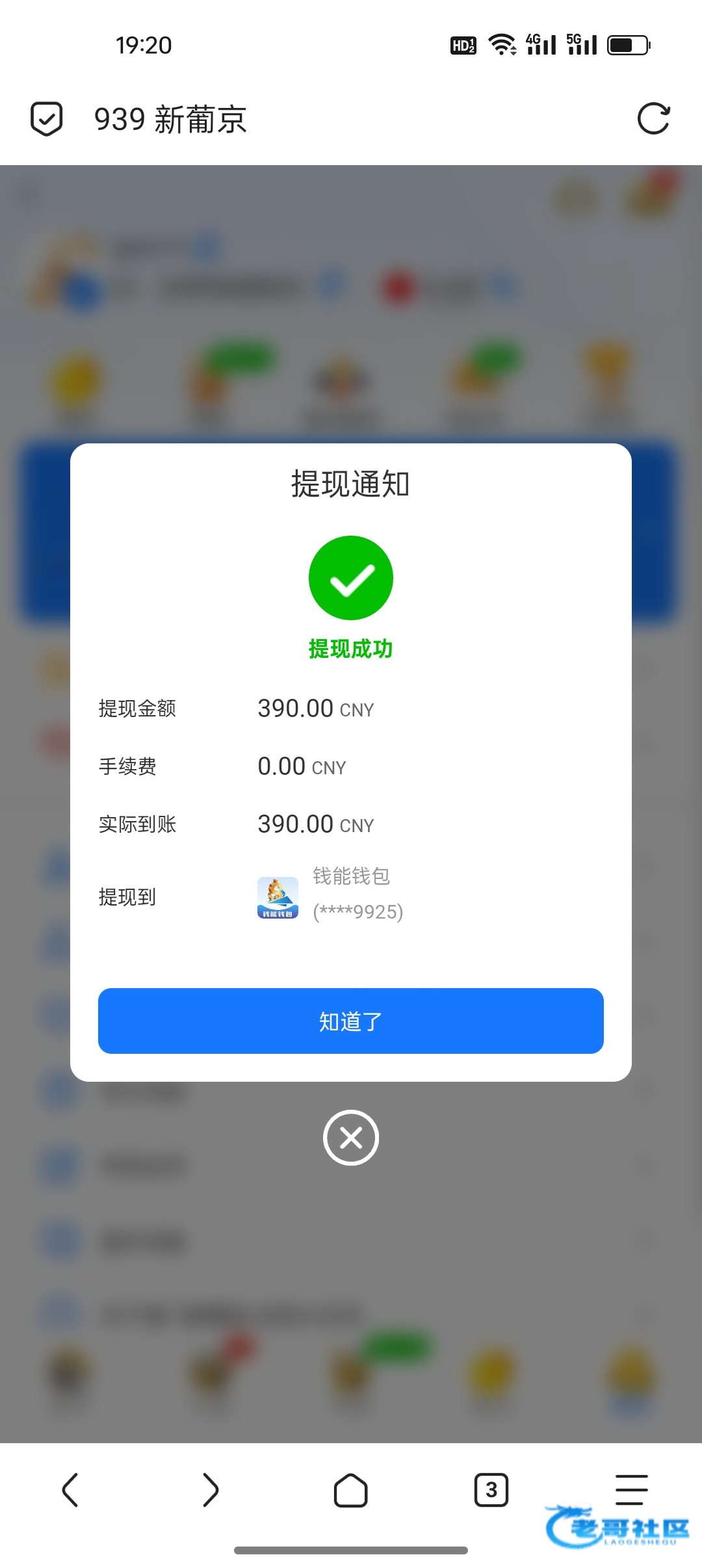Open the browser home page
The image size is (702, 1568).
[x=351, y=1490]
